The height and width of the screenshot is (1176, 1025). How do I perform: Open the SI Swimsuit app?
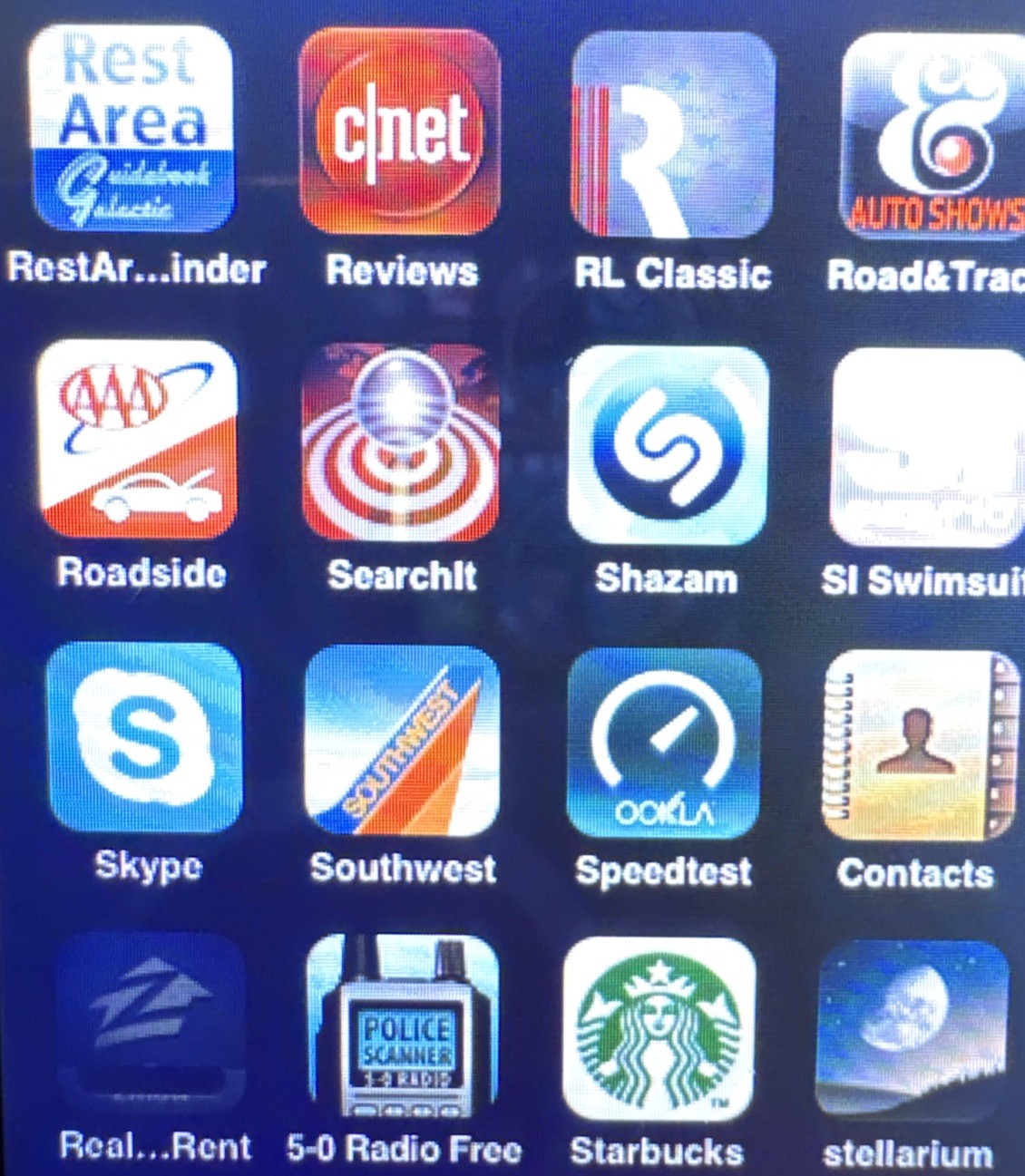click(x=927, y=449)
